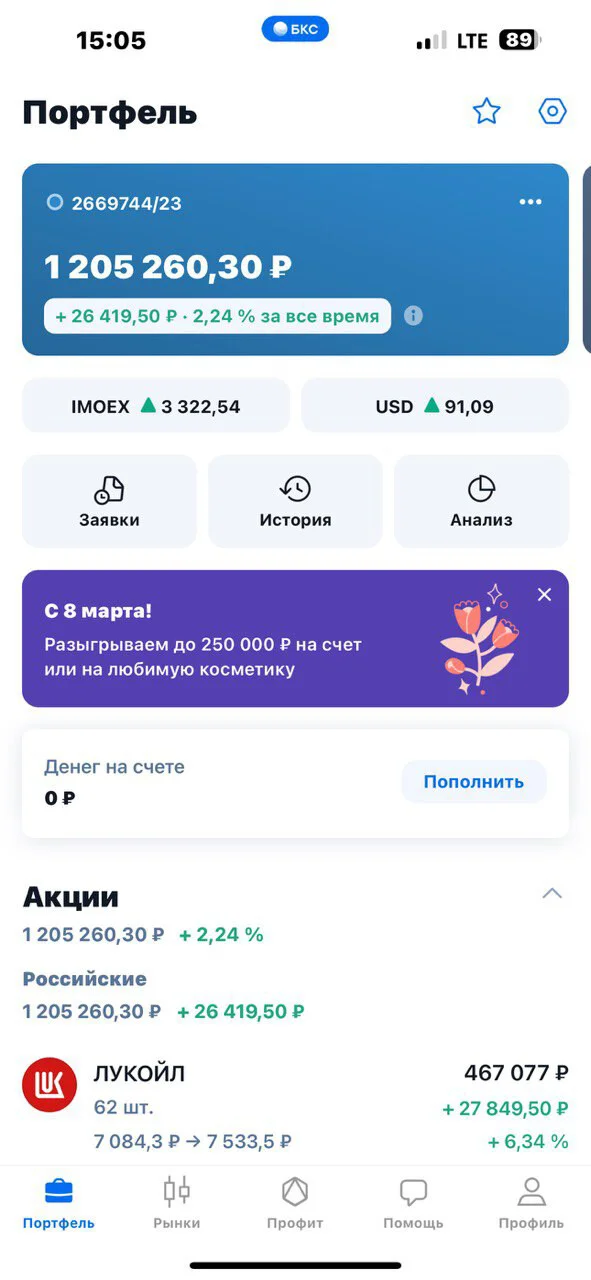Select the Портфель tab

coord(59,1203)
